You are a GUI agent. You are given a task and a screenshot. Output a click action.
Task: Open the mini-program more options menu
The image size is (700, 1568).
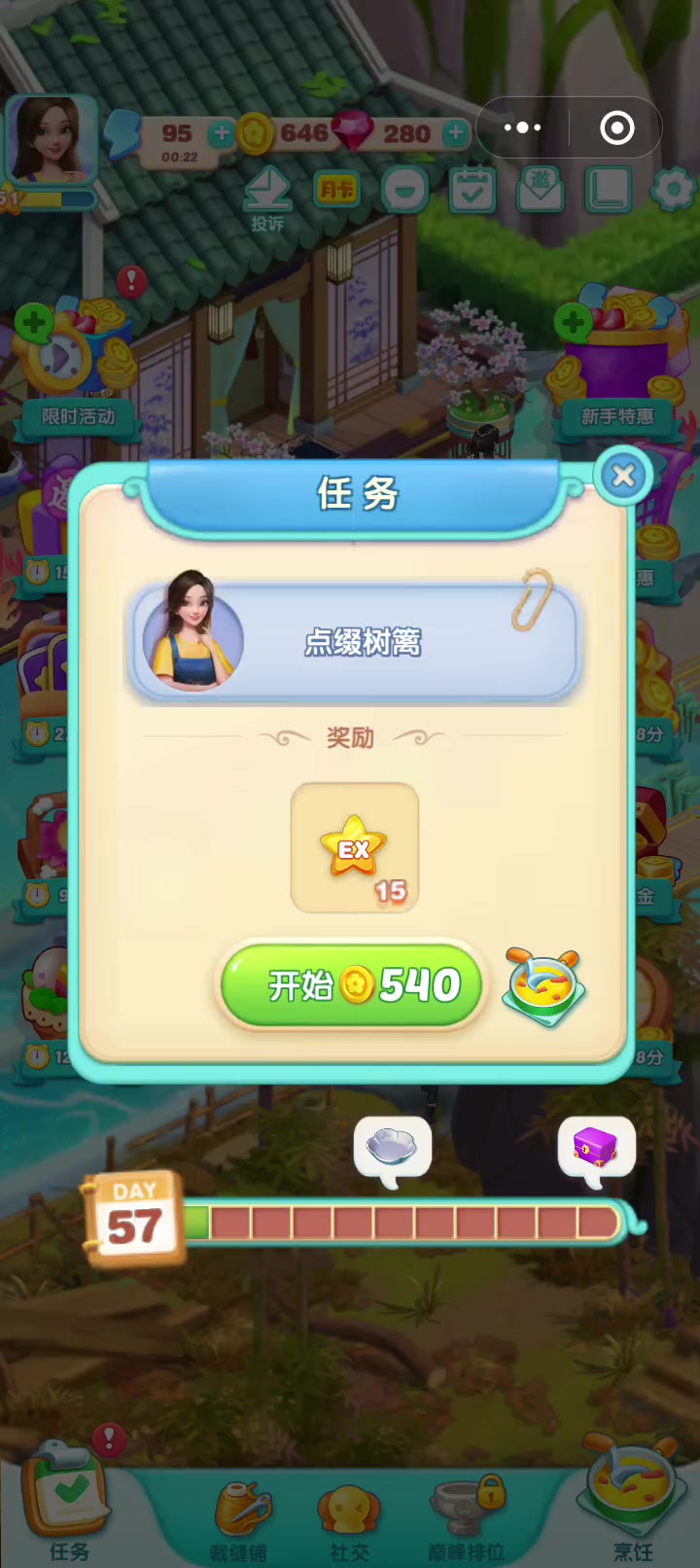pos(523,127)
